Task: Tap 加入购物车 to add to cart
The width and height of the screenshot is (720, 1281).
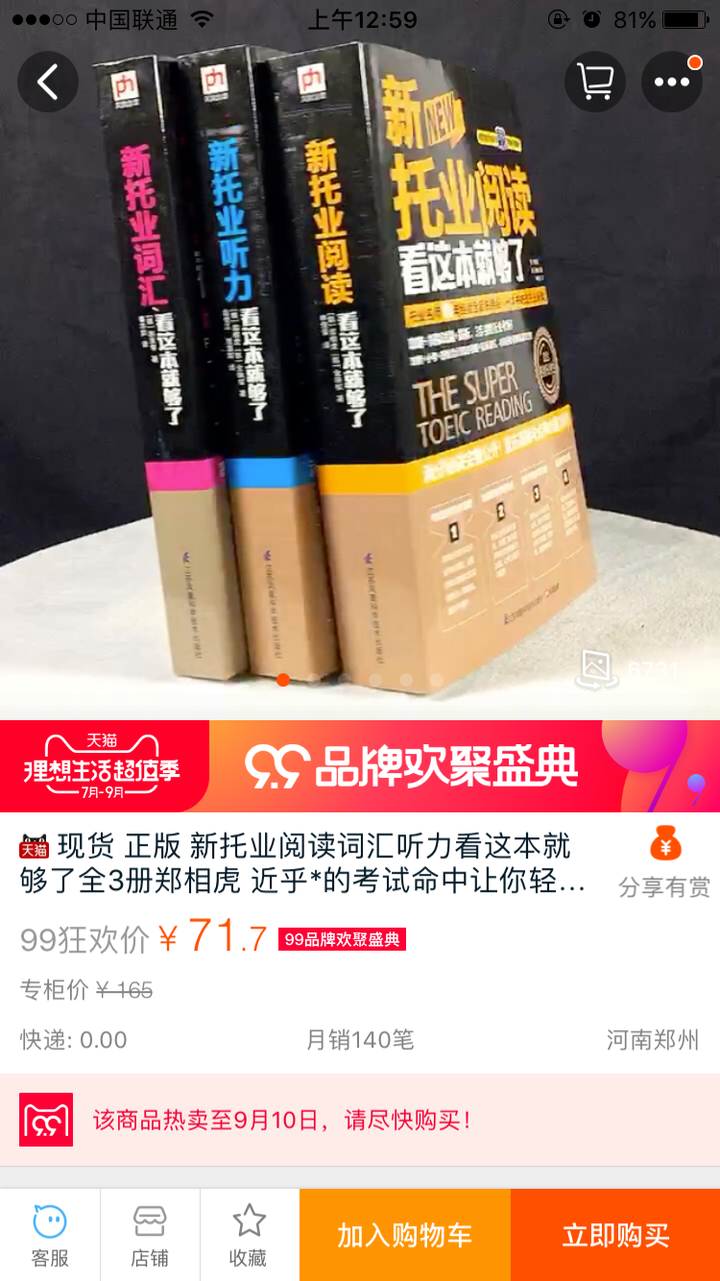Action: (405, 1235)
